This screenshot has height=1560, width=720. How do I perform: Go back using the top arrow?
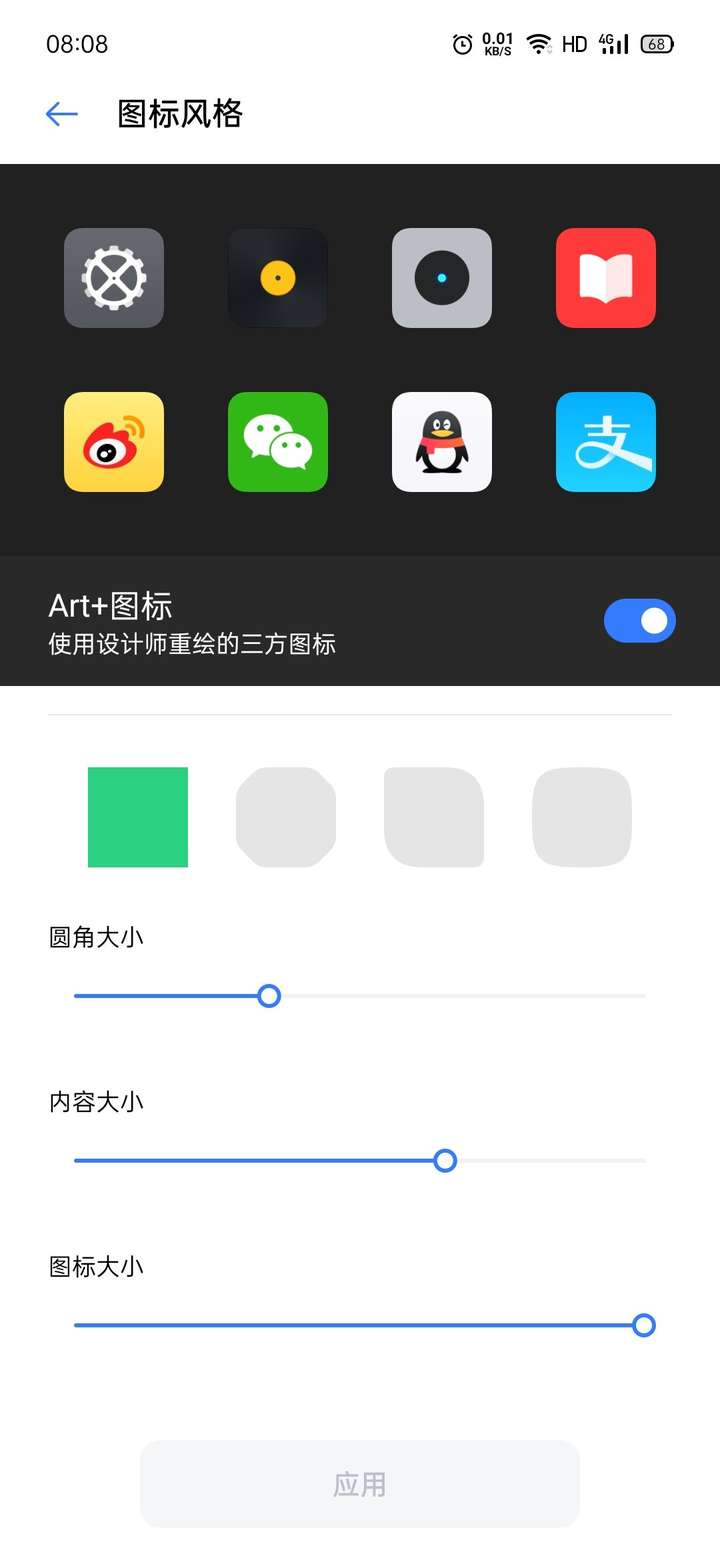(62, 114)
